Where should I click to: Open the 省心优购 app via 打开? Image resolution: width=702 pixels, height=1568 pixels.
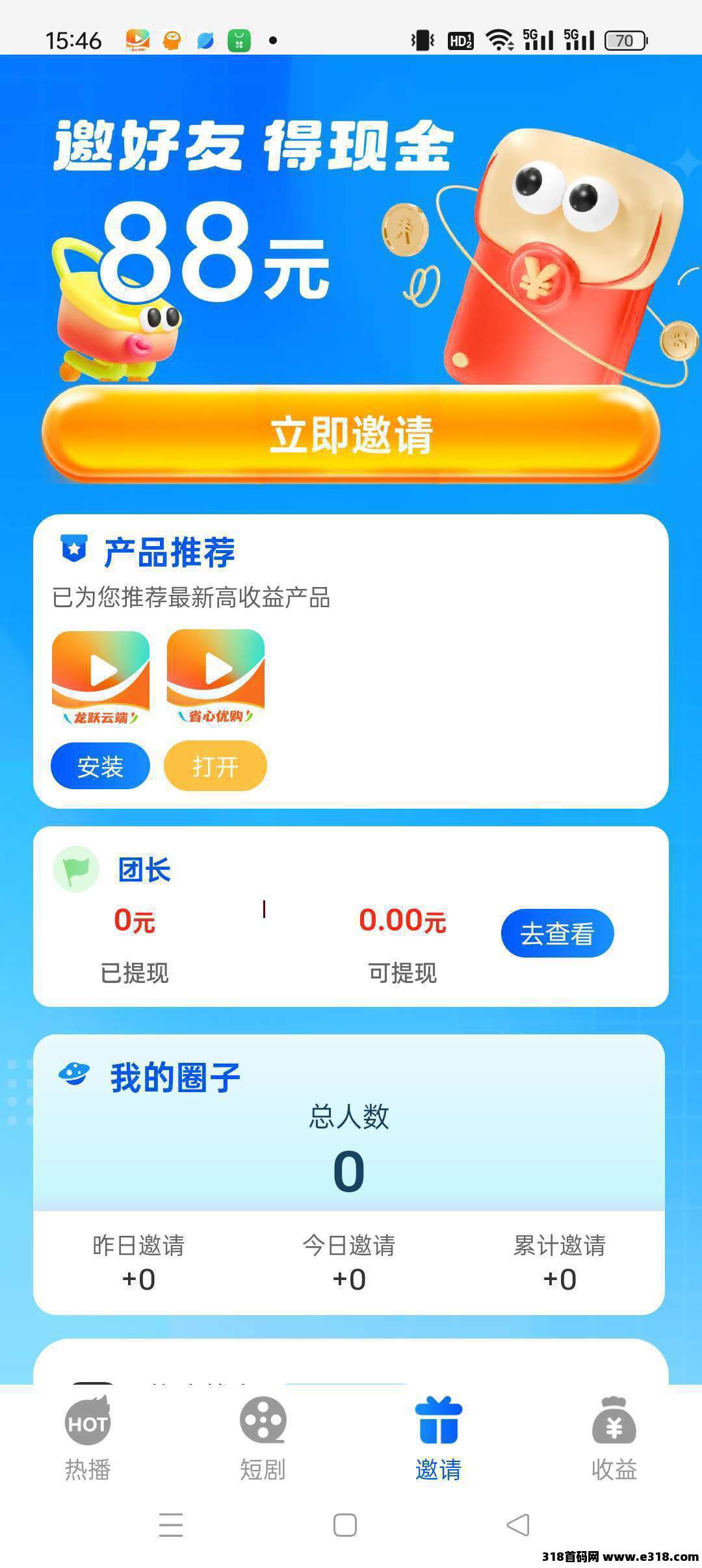215,766
